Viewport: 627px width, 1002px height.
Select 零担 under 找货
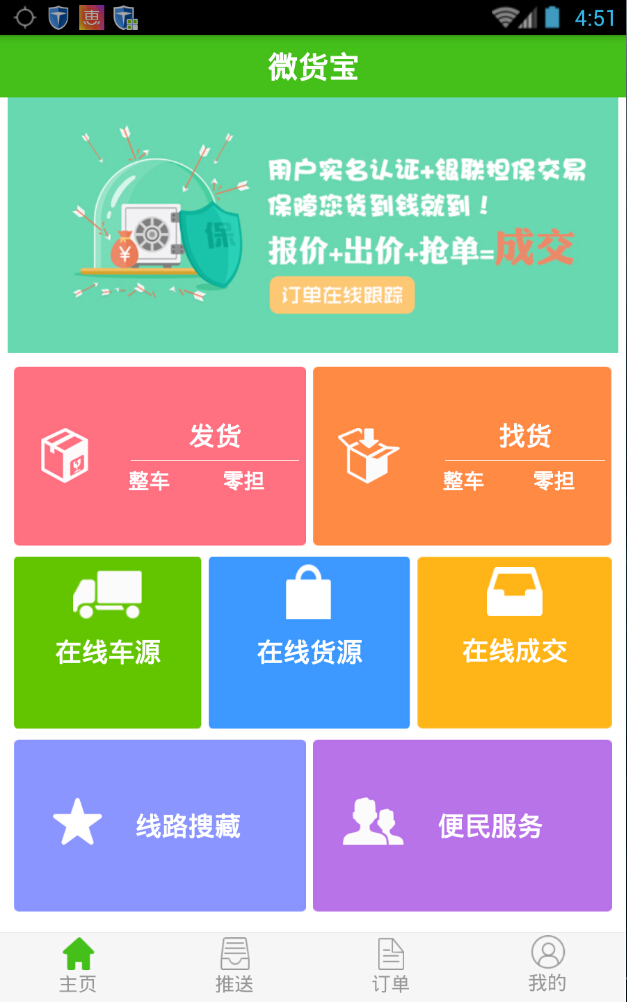553,481
